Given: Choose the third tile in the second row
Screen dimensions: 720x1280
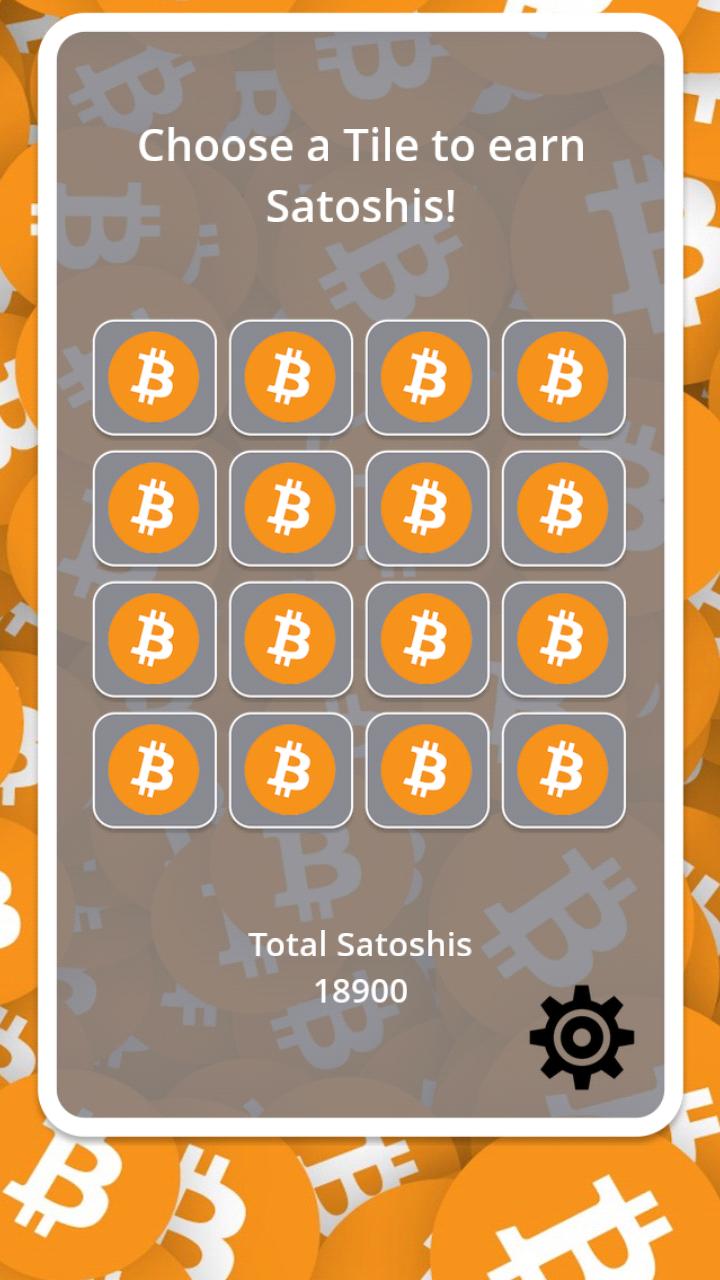Looking at the screenshot, I should (427, 508).
